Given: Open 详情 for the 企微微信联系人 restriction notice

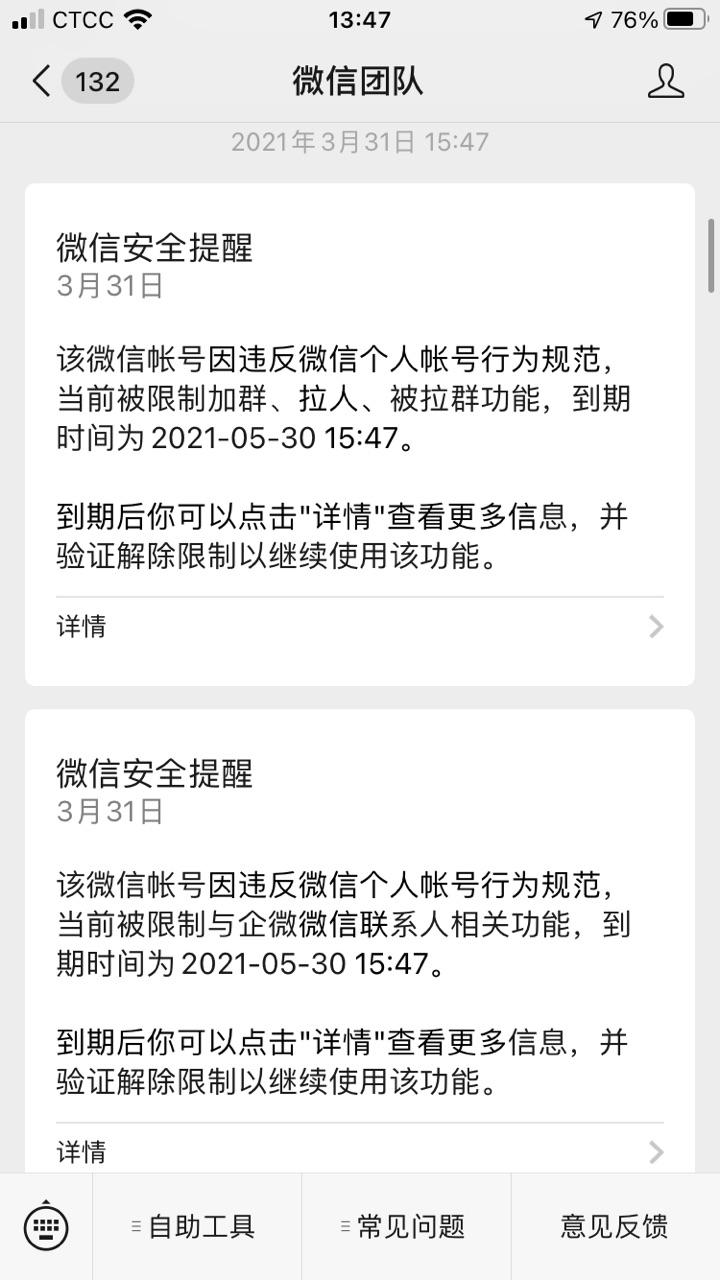Looking at the screenshot, I should [360, 1151].
